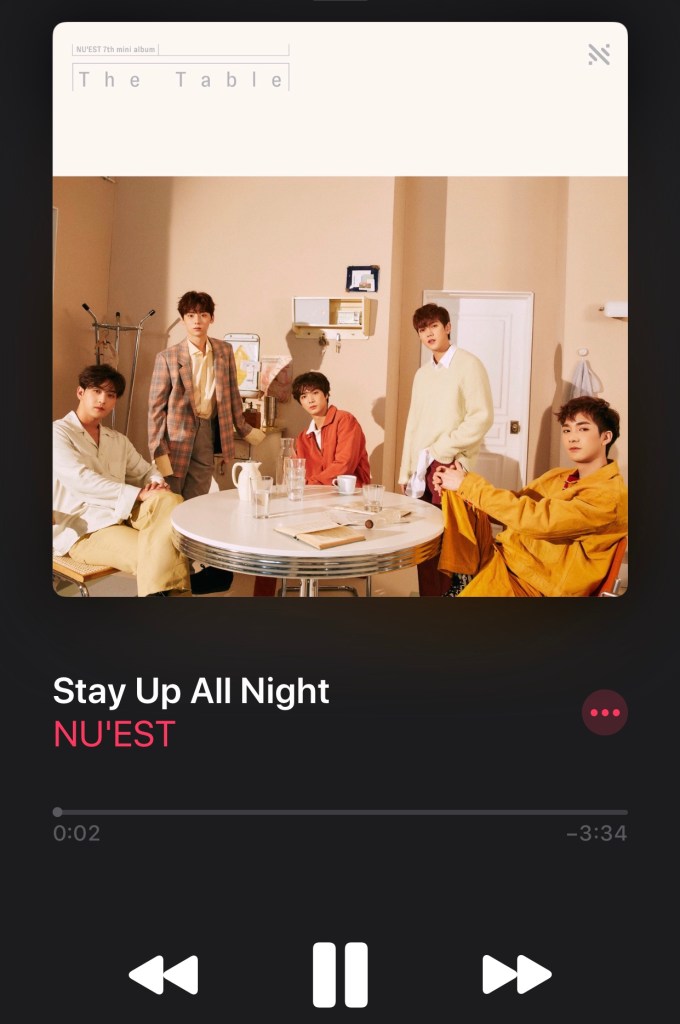The width and height of the screenshot is (680, 1024).
Task: Open the artist NU'EST
Action: (114, 734)
